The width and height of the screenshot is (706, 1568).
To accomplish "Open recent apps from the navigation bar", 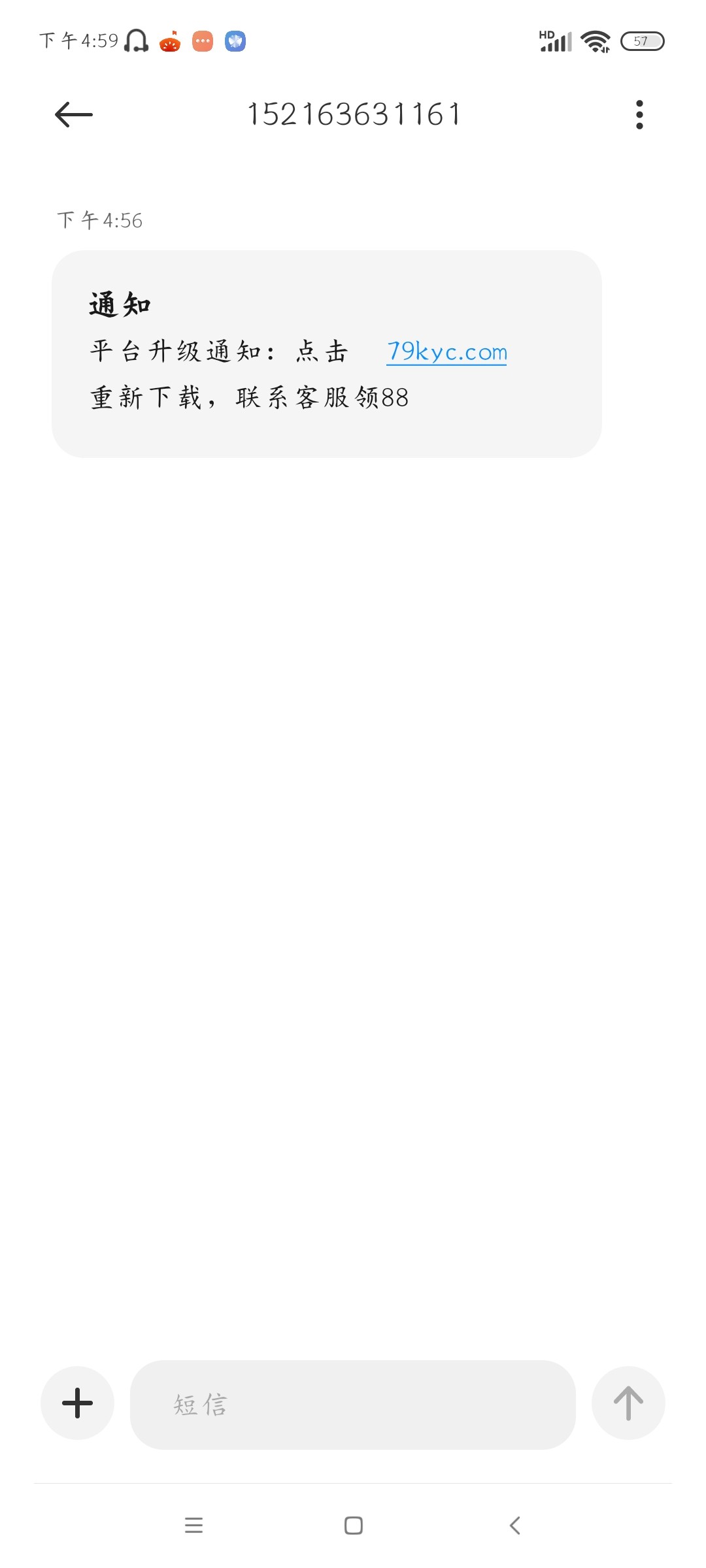I will point(193,1526).
